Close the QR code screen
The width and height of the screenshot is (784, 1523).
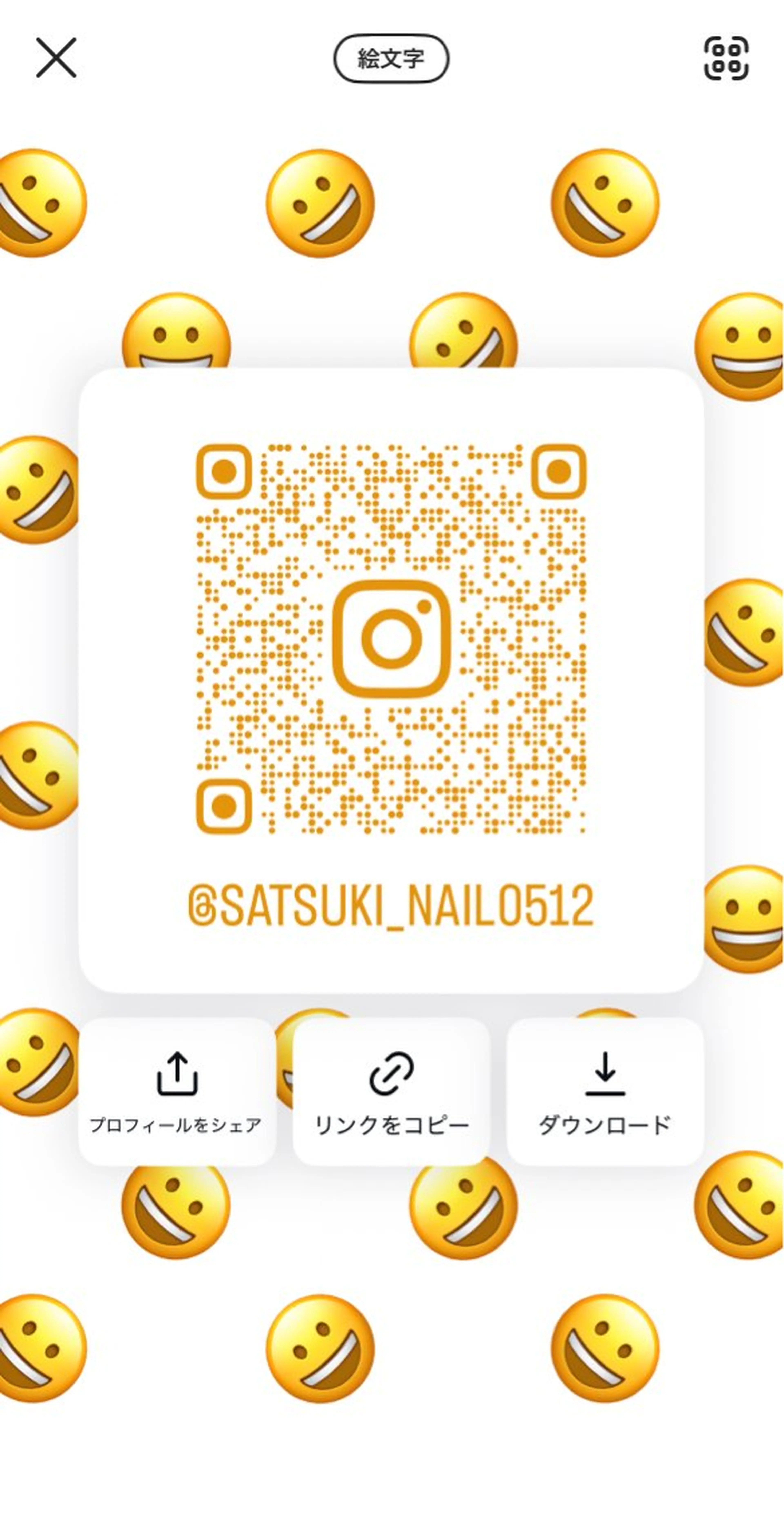56,58
